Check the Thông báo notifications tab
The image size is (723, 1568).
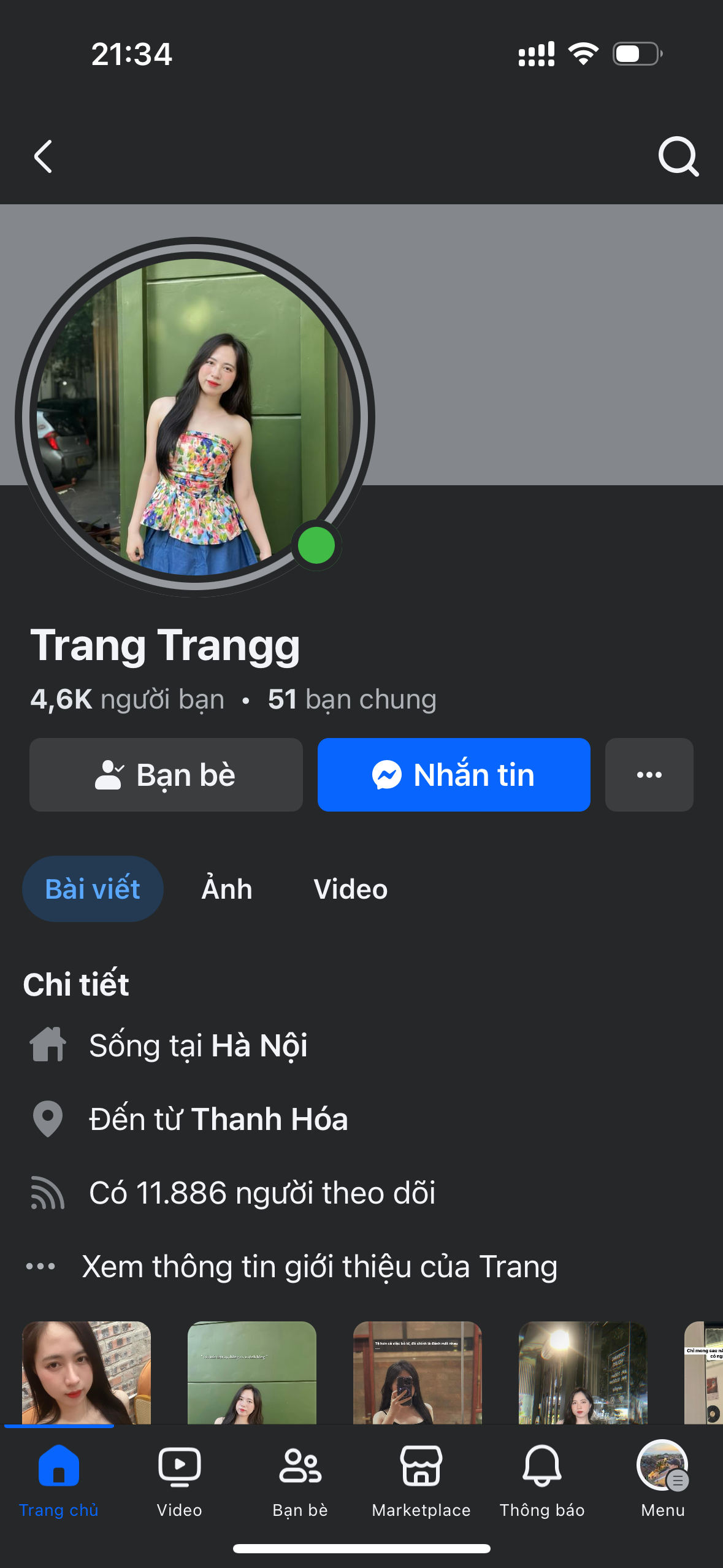click(541, 1479)
